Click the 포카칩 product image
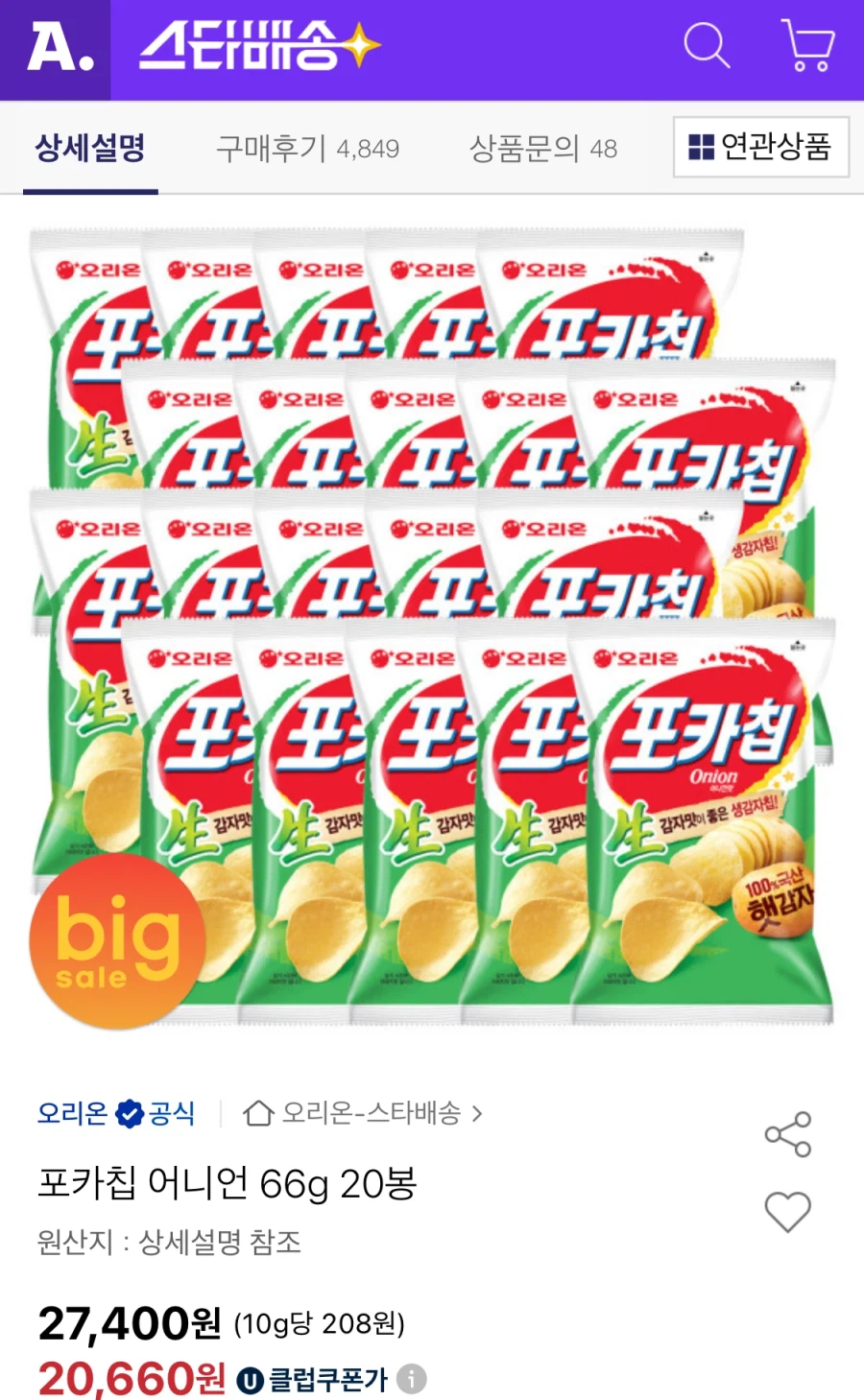864x1400 pixels. tap(432, 624)
